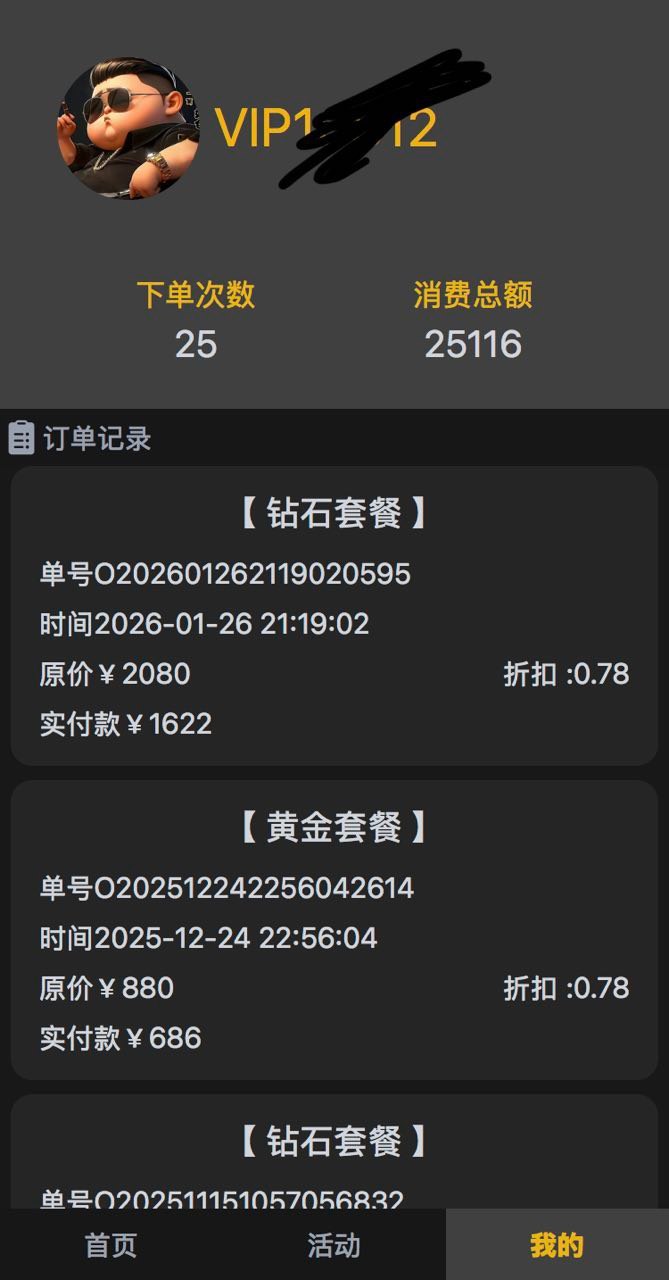Open the 黄金套餐 order paid ¥686
The height and width of the screenshot is (1280, 669).
tap(334, 930)
